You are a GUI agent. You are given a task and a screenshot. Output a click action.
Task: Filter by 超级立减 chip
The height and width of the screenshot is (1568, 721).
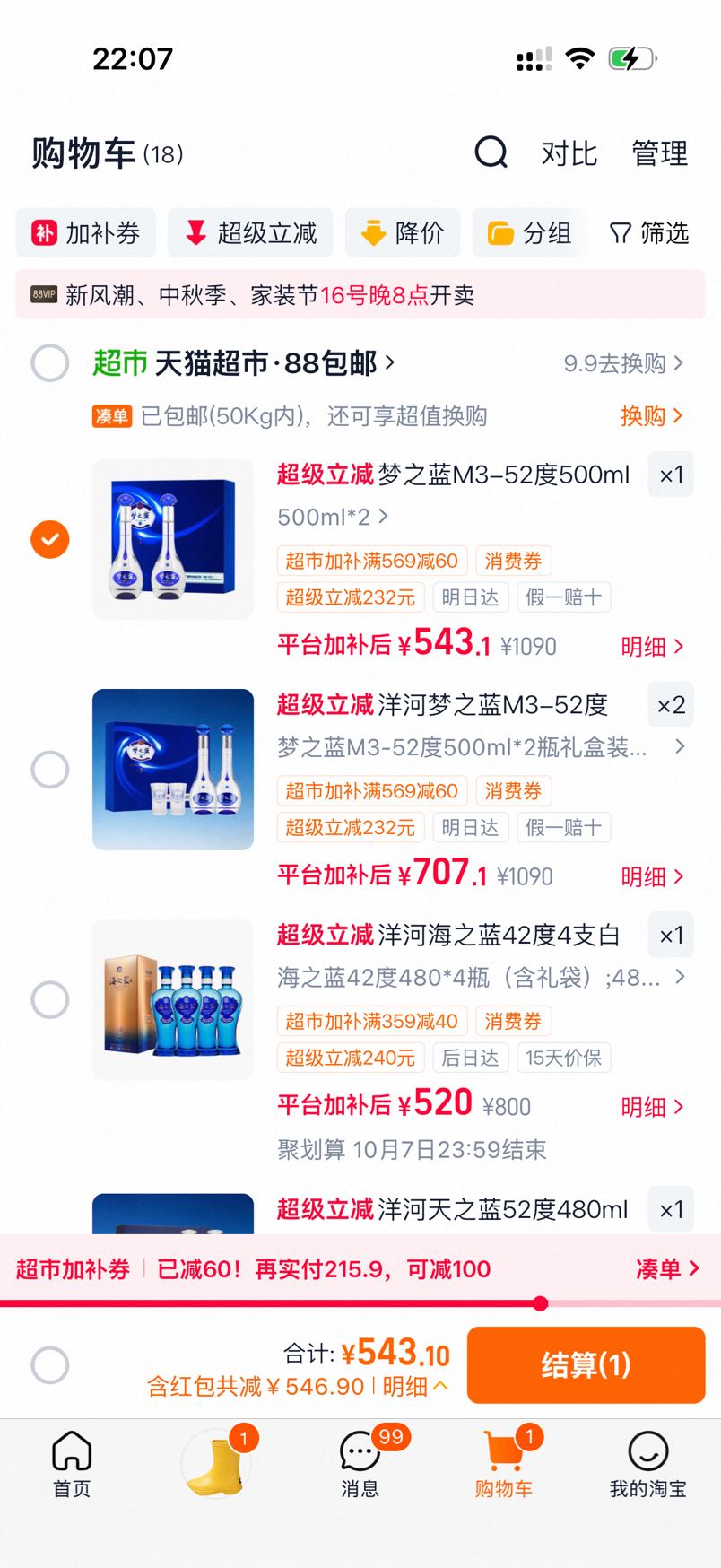pyautogui.click(x=250, y=233)
